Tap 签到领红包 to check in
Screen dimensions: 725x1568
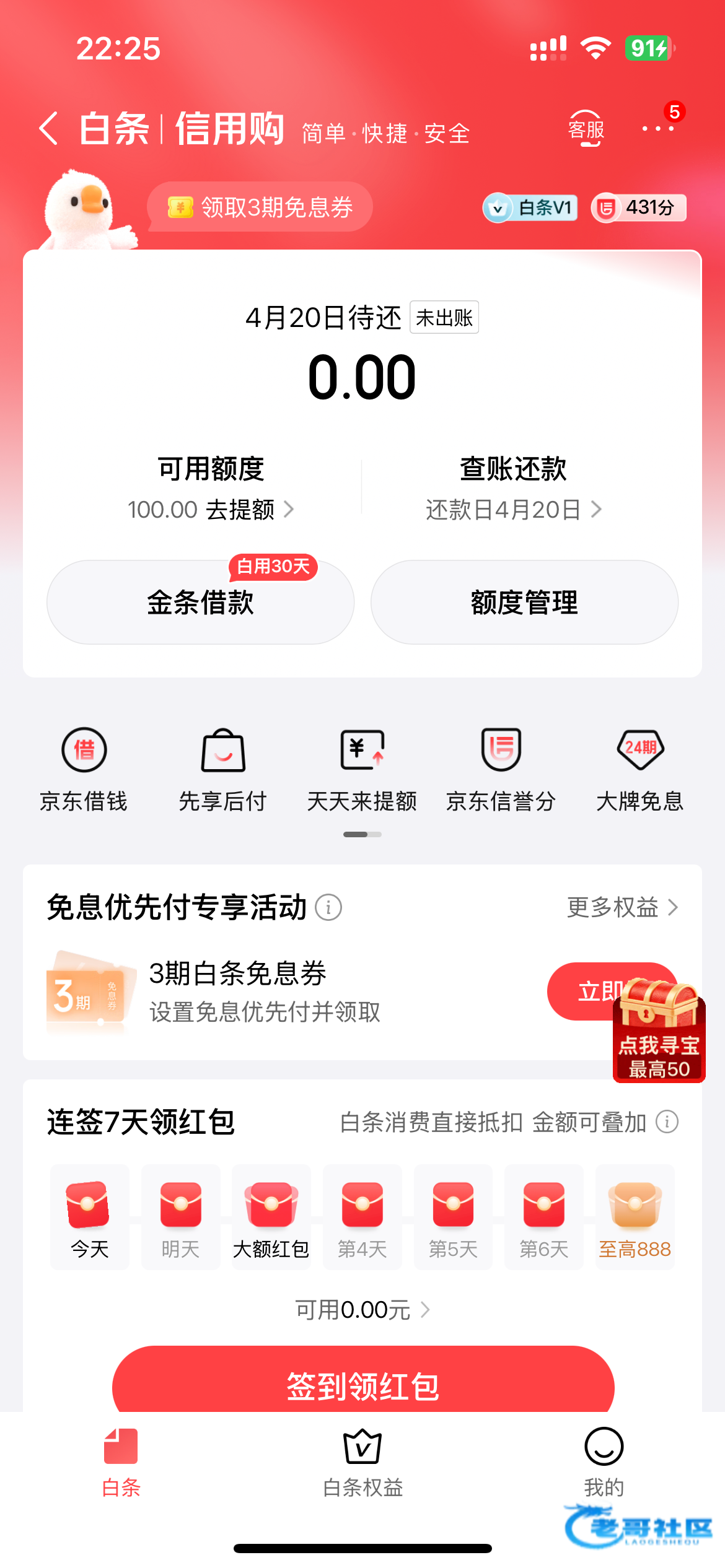362,1384
